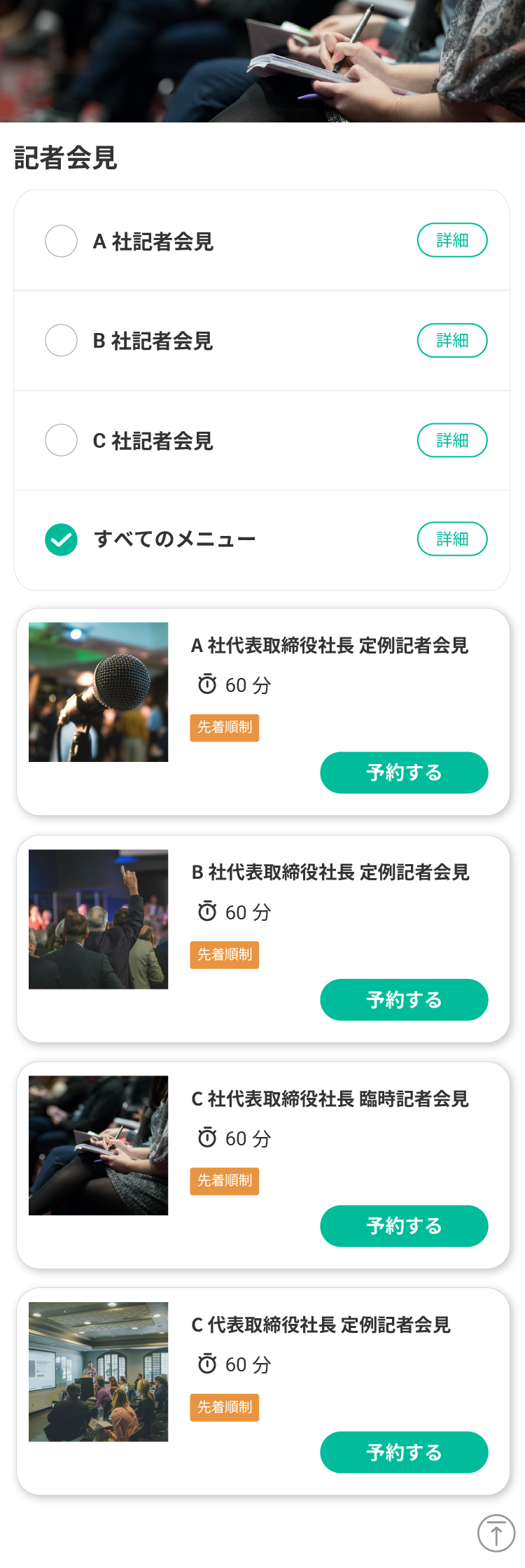Select the C 社記者会見 radio option
Screen dimensions: 525x1568
tap(62, 440)
